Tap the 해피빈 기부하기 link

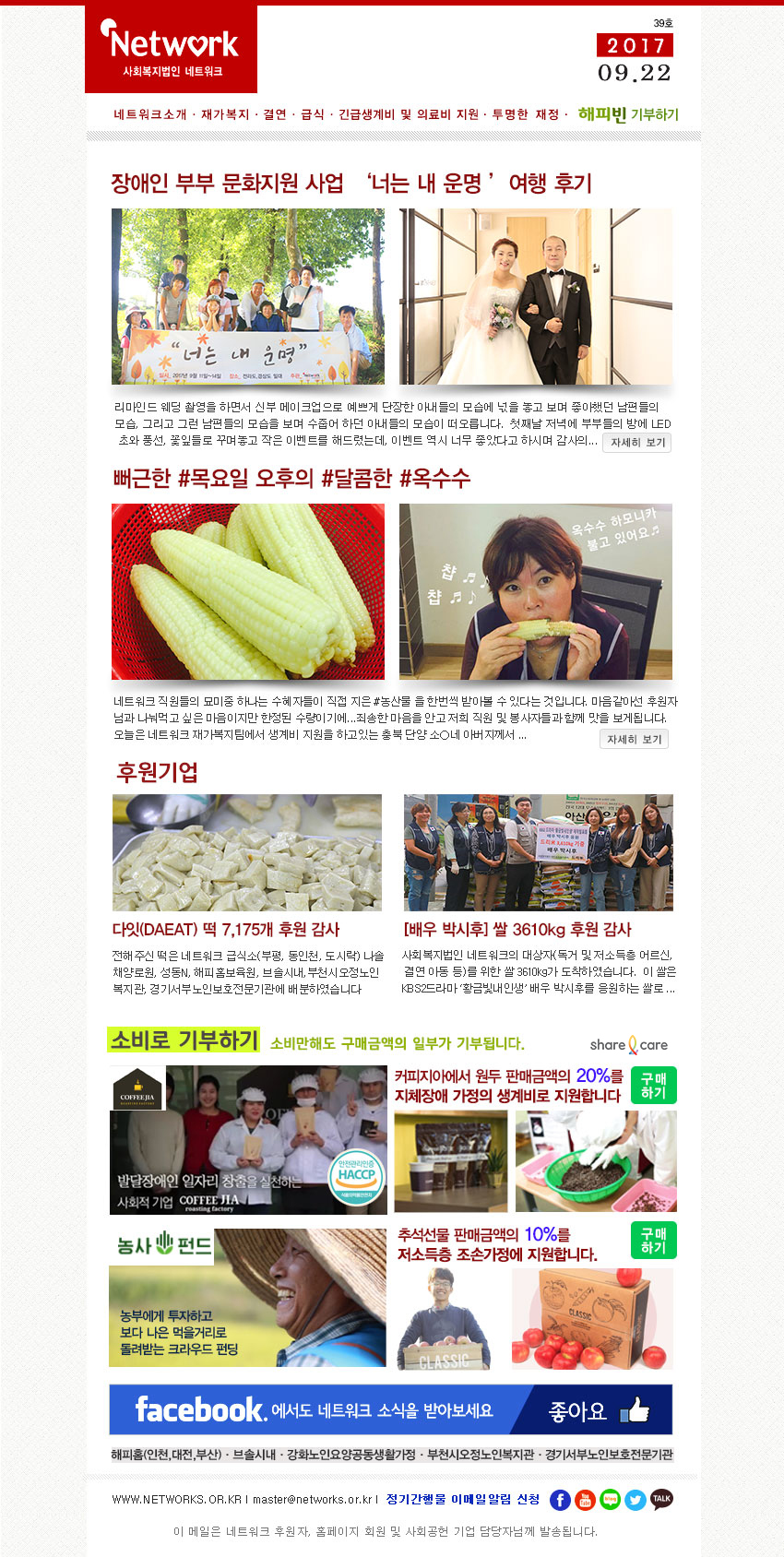628,114
